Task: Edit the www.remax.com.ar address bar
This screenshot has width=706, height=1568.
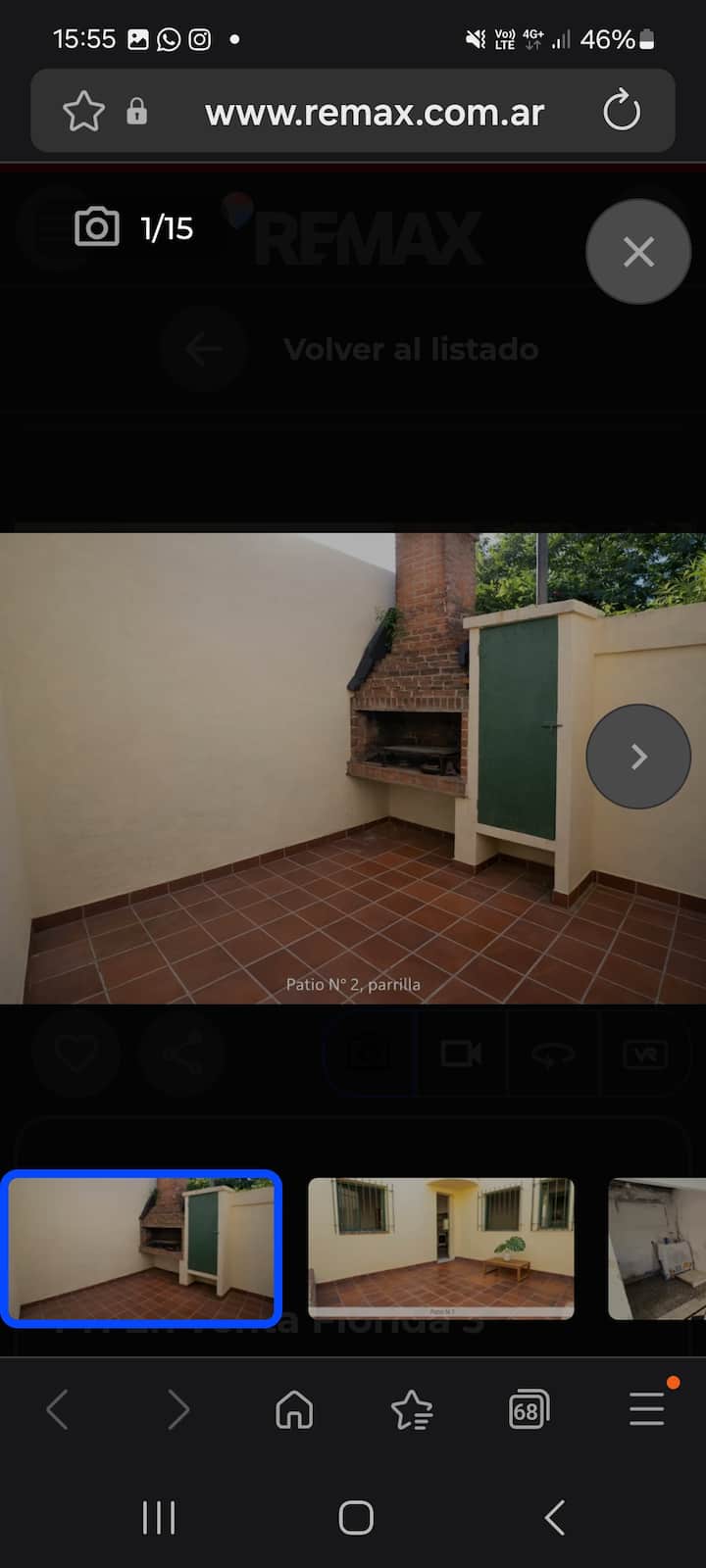Action: point(375,113)
